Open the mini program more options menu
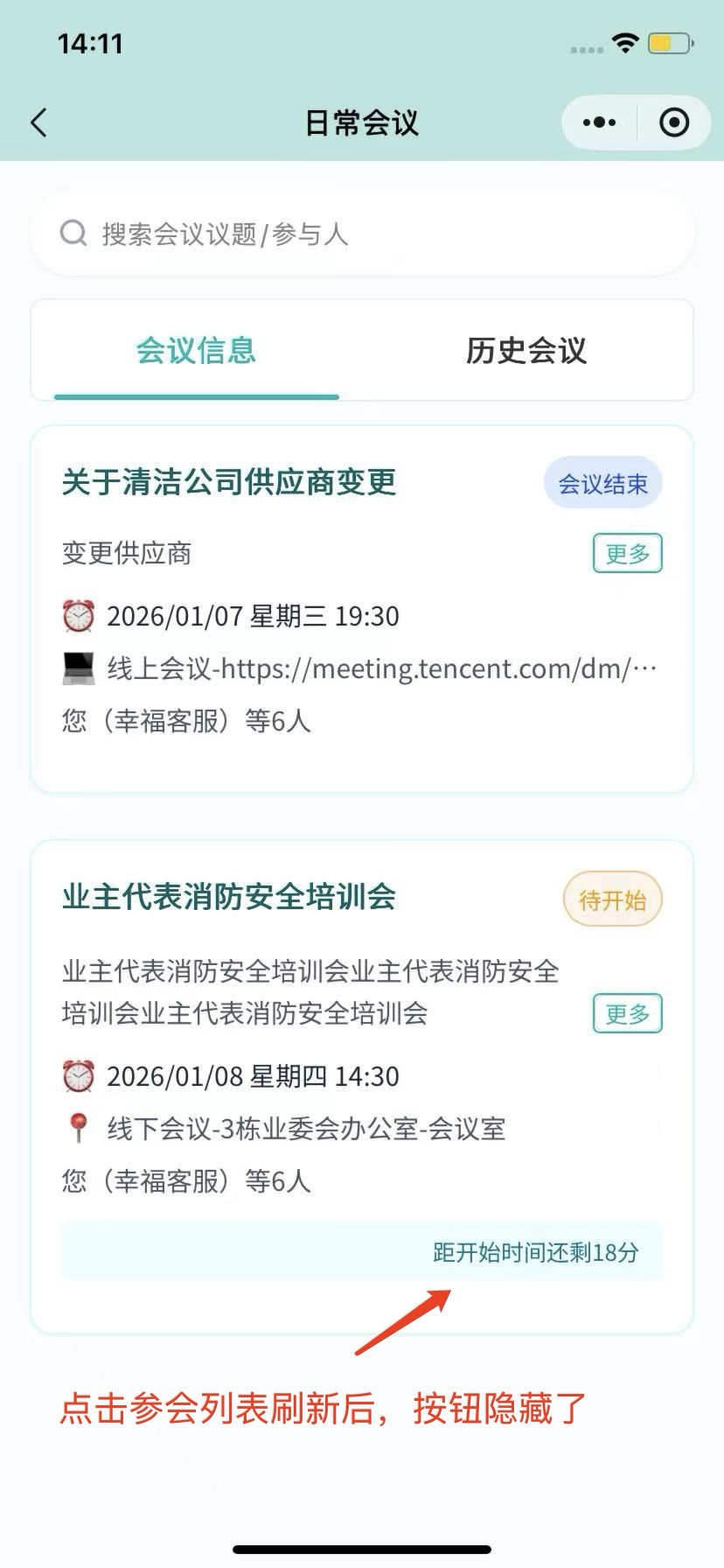724x1568 pixels. 599,123
